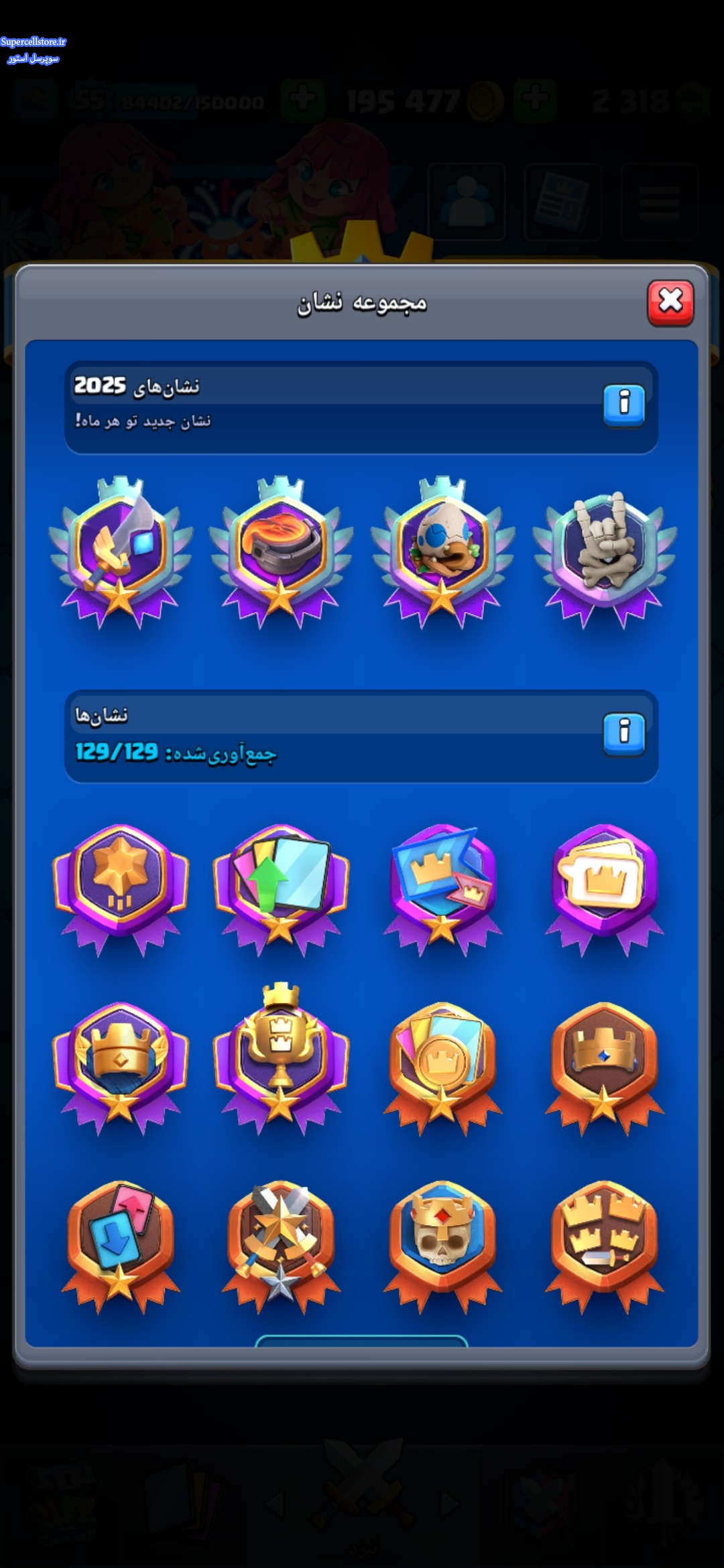This screenshot has height=1568, width=724.
Task: Select the sword and shield 2025 badge
Action: 121,551
